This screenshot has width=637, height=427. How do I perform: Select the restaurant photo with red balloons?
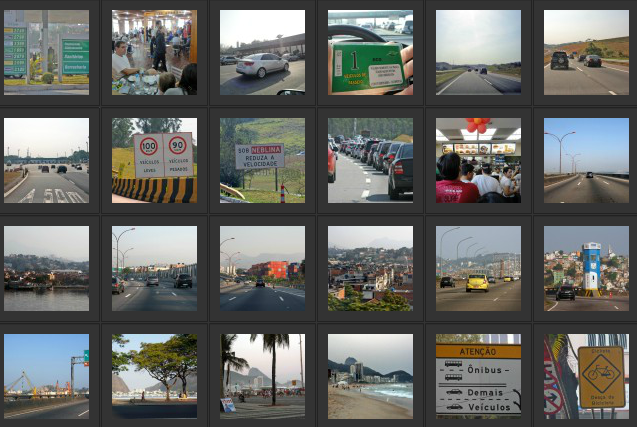(x=478, y=161)
